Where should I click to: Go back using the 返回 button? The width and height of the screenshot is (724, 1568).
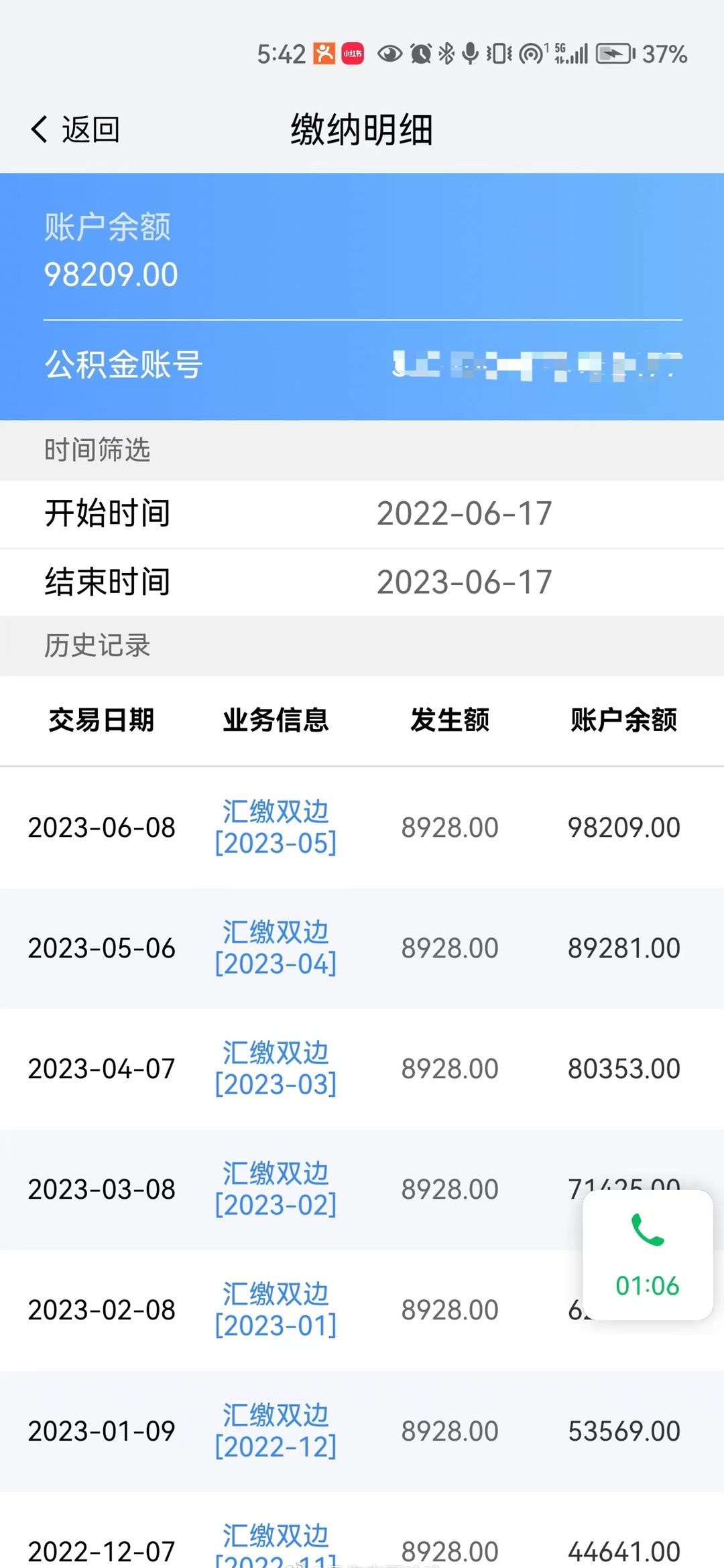pos(75,129)
